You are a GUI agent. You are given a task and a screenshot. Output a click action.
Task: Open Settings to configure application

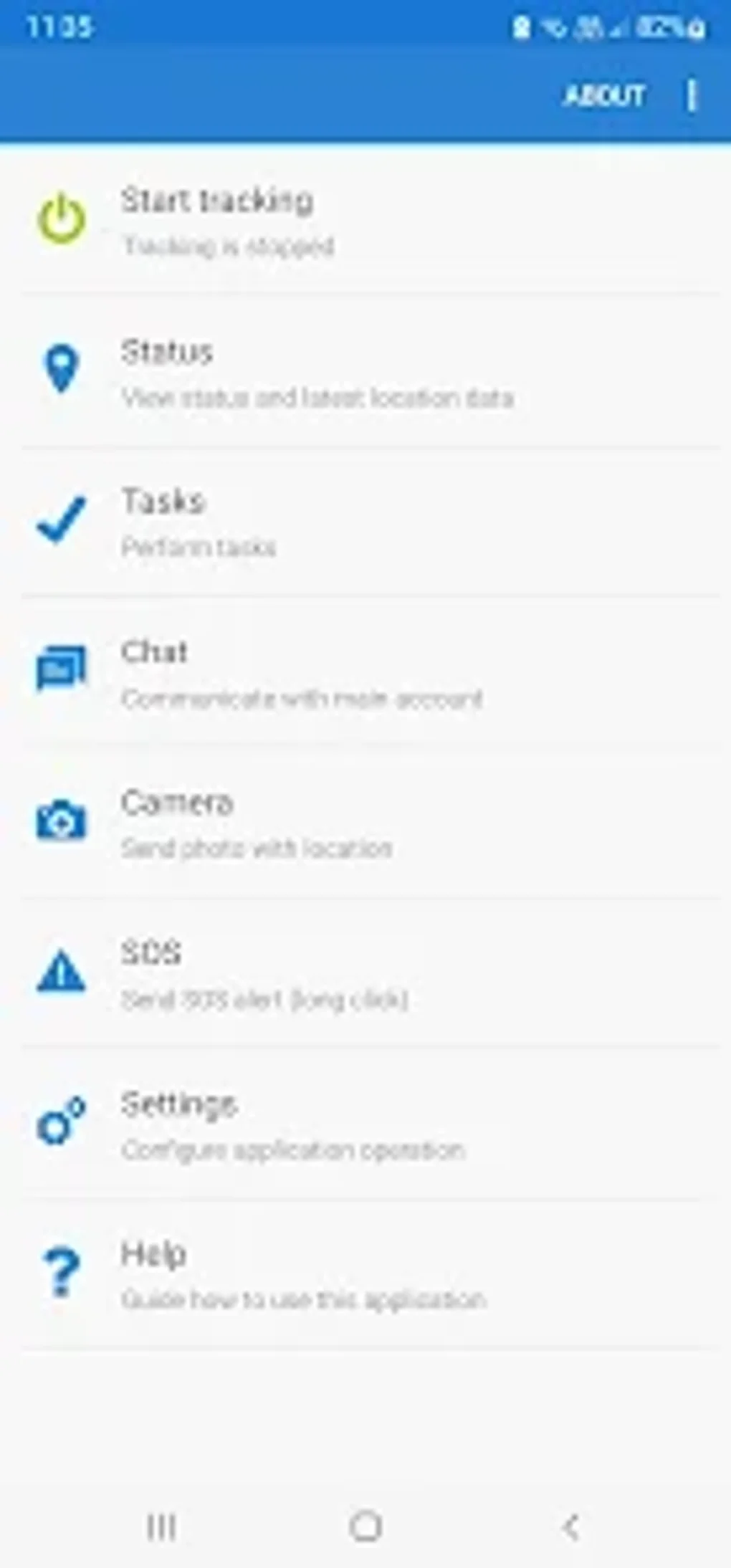point(365,1124)
